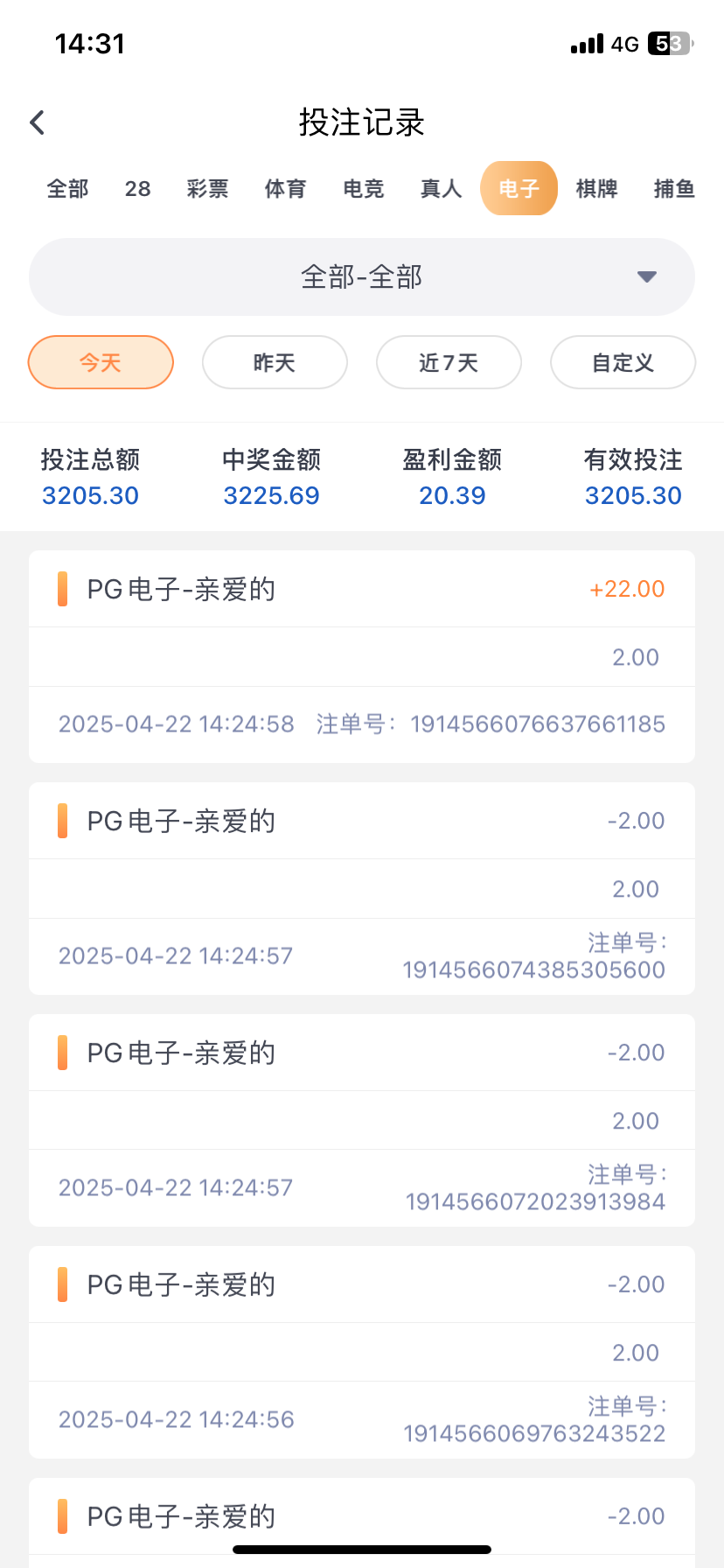Go back using the top-left arrow
This screenshot has width=724, height=1568.
37,122
